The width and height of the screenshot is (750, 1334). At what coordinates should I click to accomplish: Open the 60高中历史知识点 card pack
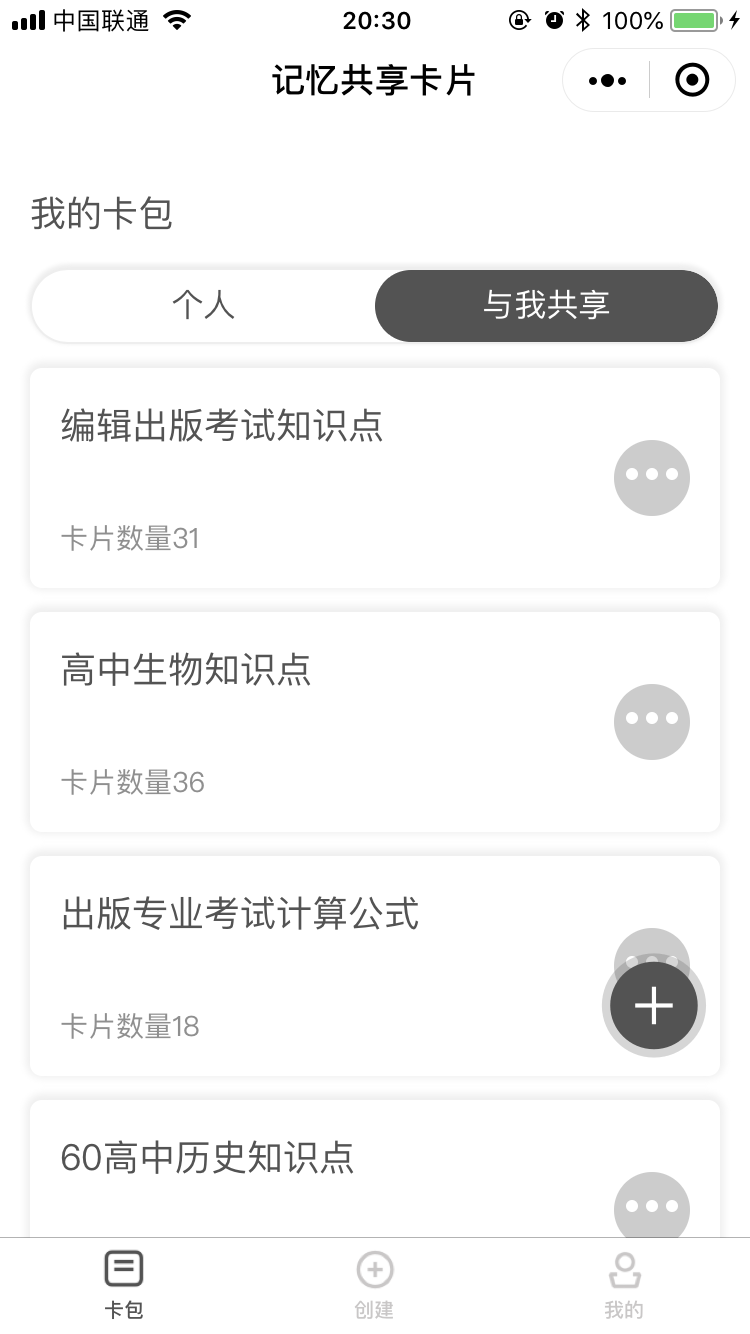(375, 1169)
